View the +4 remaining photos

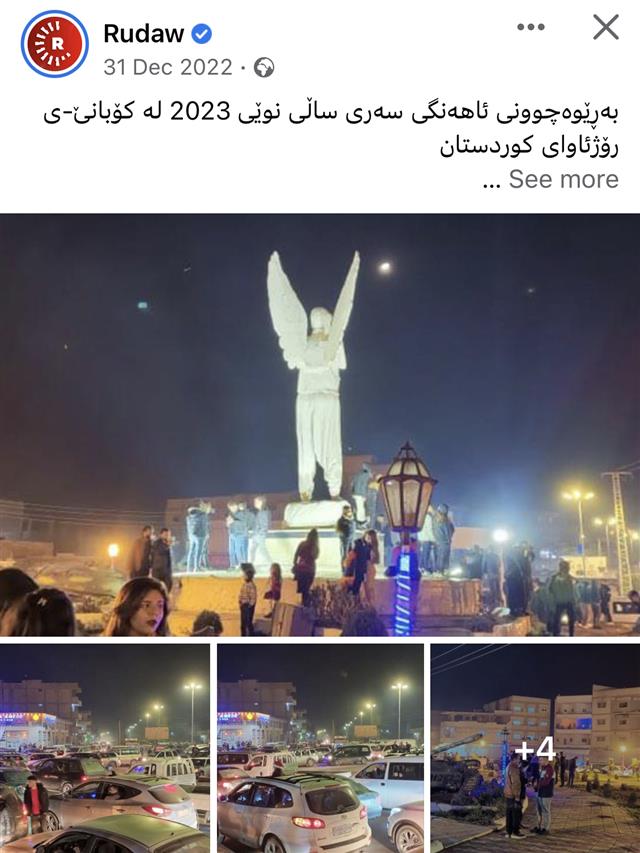tap(535, 748)
